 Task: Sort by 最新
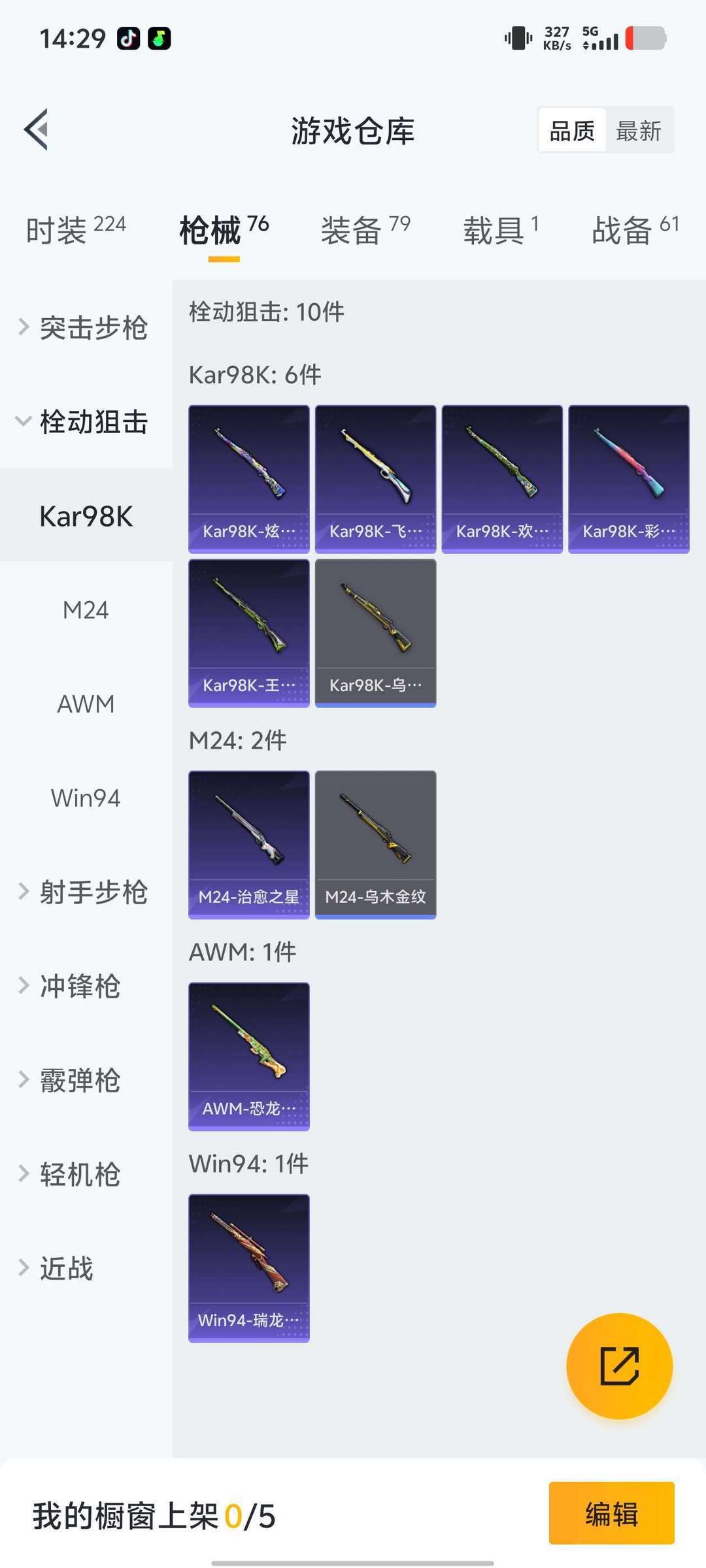click(x=639, y=131)
